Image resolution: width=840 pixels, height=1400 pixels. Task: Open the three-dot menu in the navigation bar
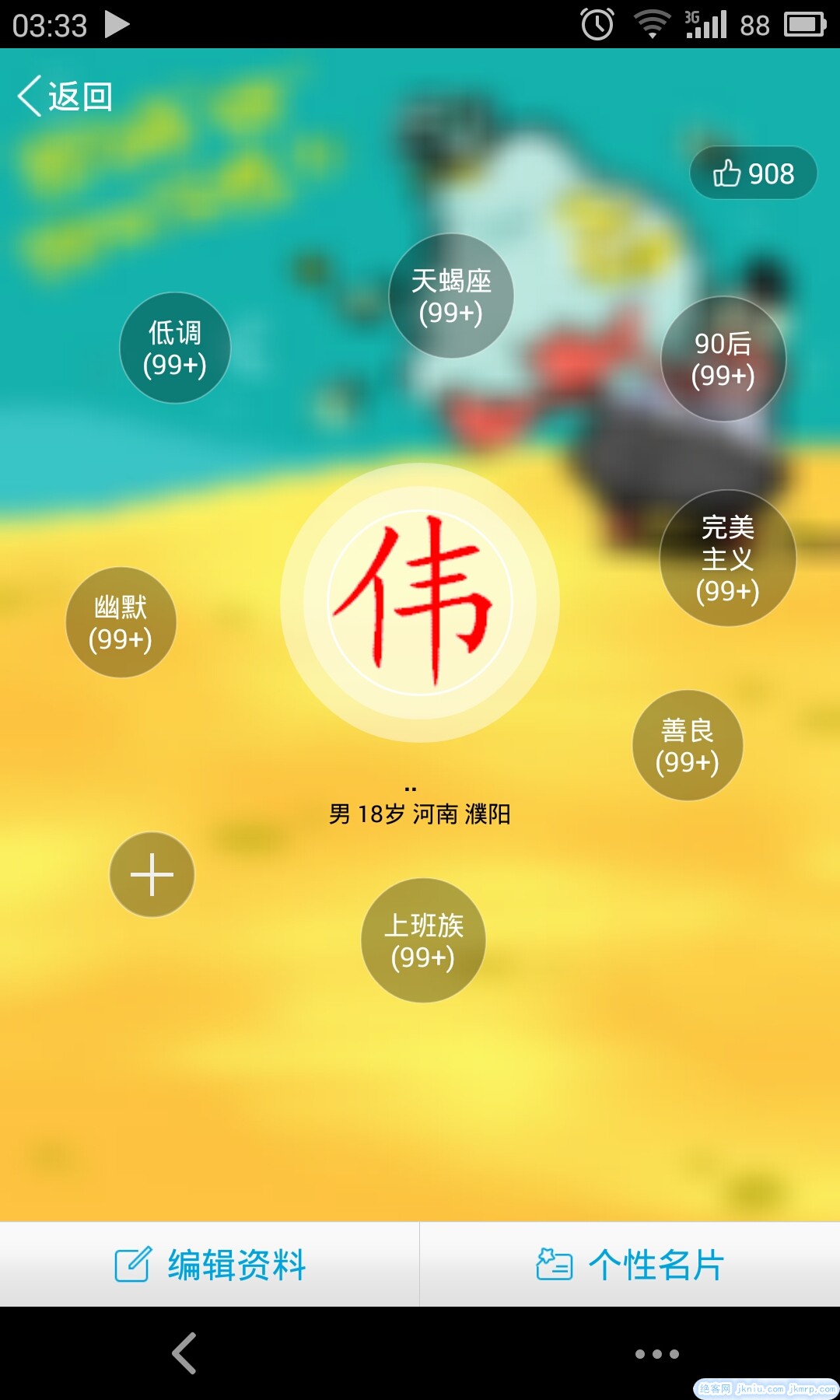coord(657,1353)
